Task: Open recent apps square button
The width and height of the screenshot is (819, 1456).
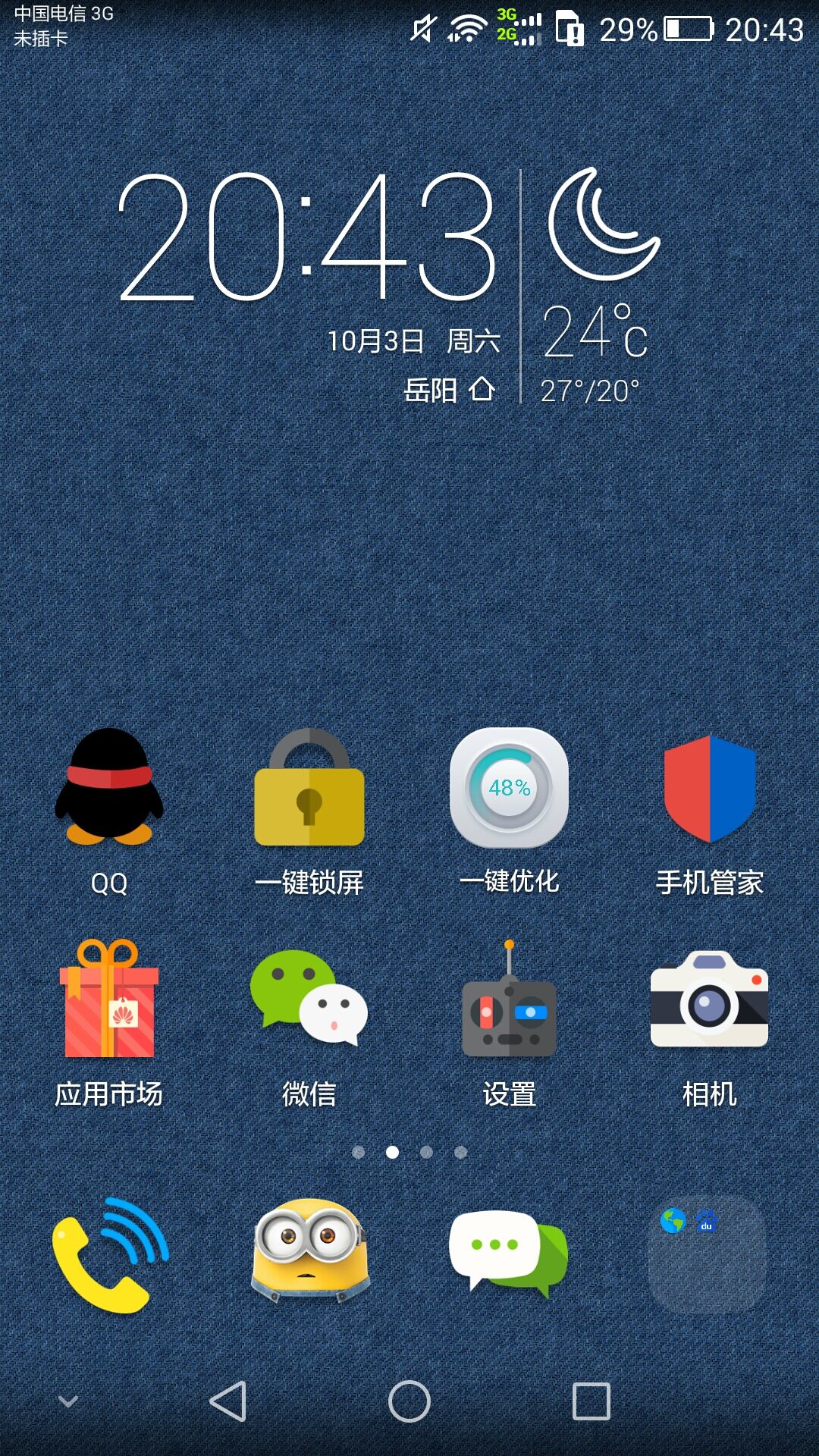Action: [x=591, y=1401]
